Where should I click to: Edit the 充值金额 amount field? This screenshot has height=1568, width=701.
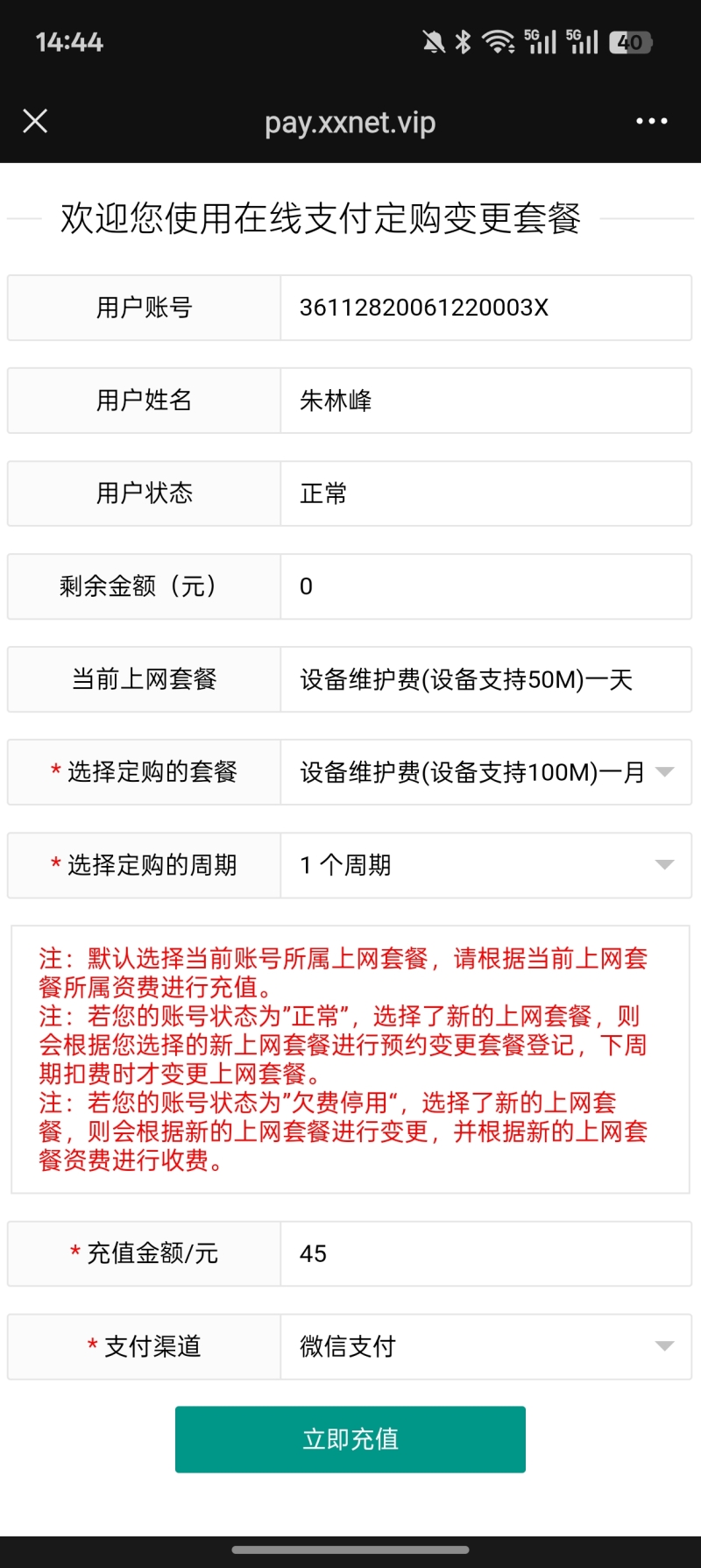tap(485, 1253)
